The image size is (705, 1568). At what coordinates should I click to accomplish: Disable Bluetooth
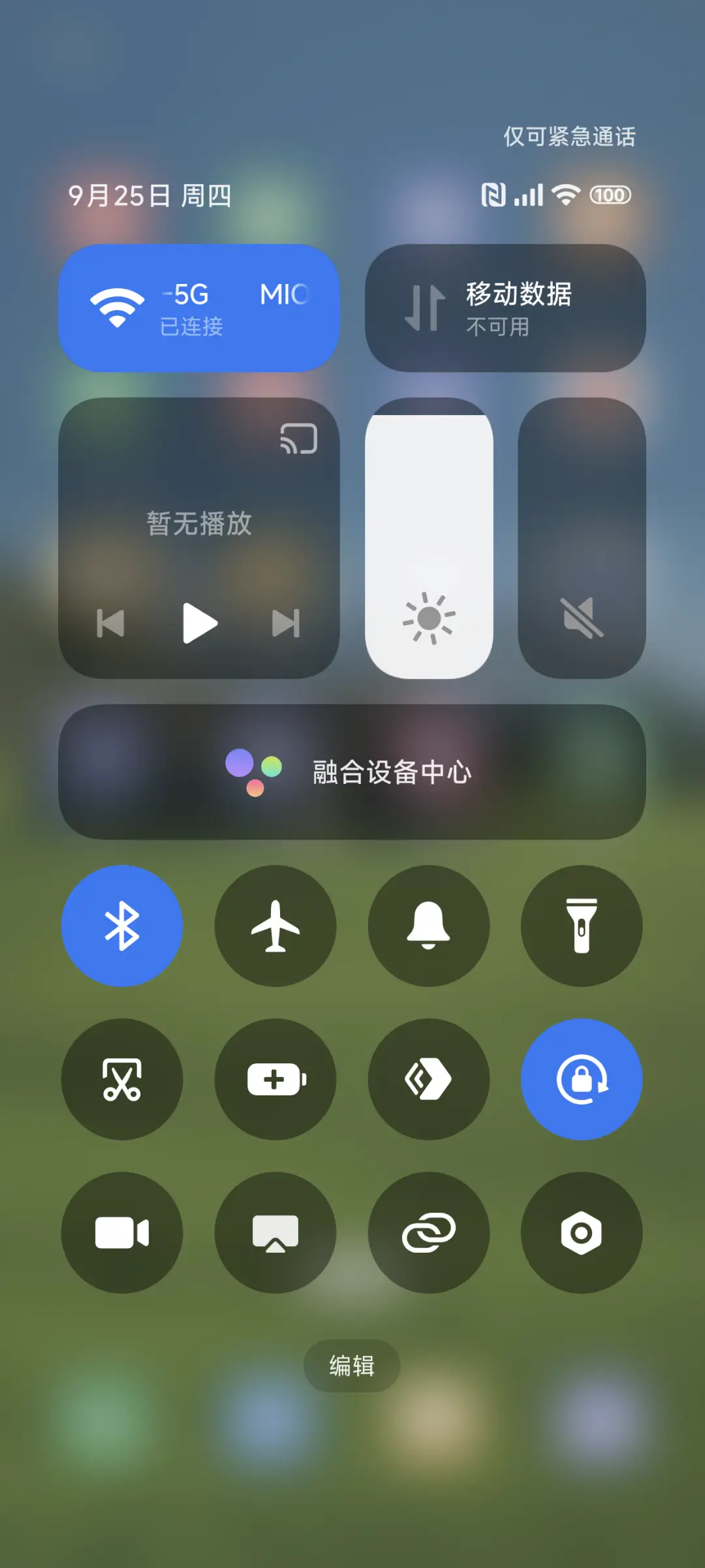click(122, 926)
